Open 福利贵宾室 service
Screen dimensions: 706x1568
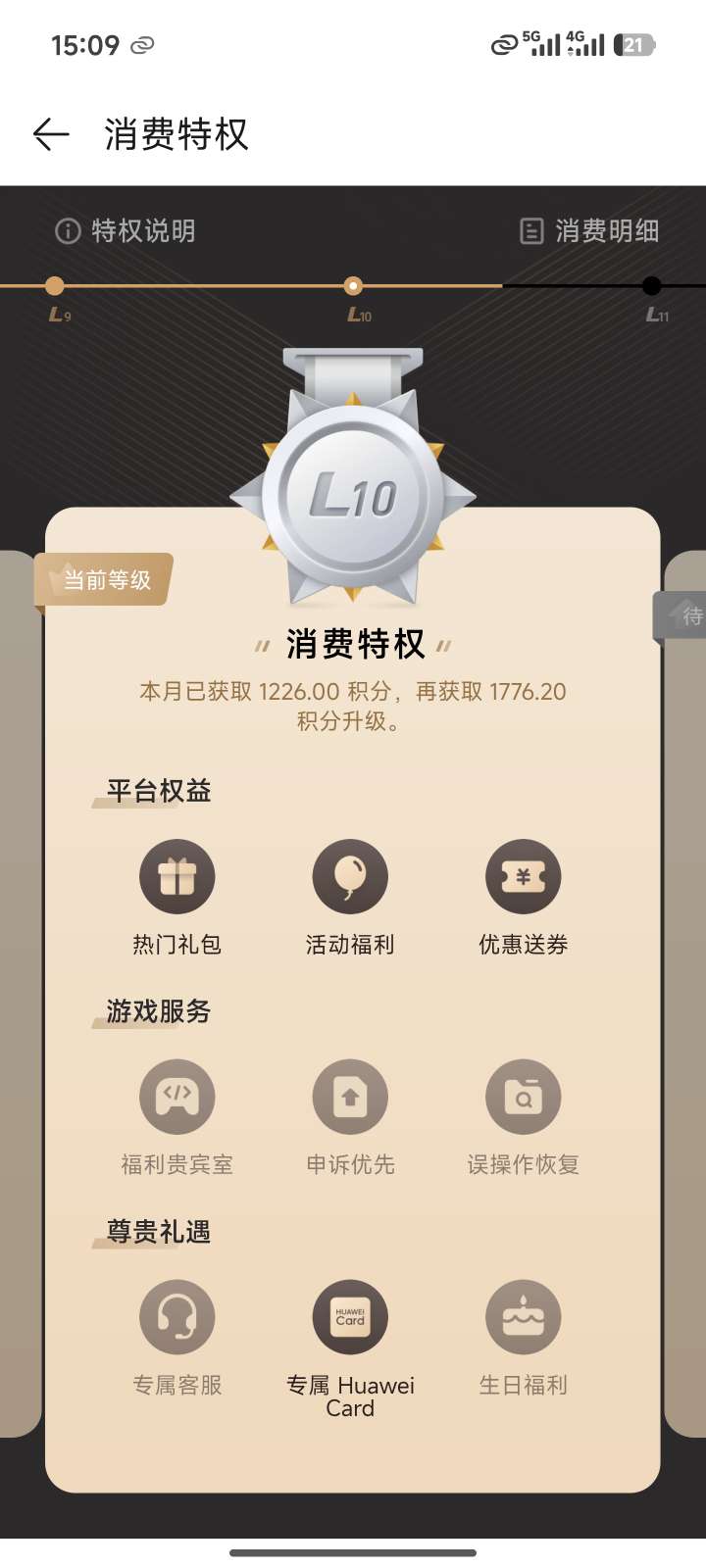[176, 1098]
